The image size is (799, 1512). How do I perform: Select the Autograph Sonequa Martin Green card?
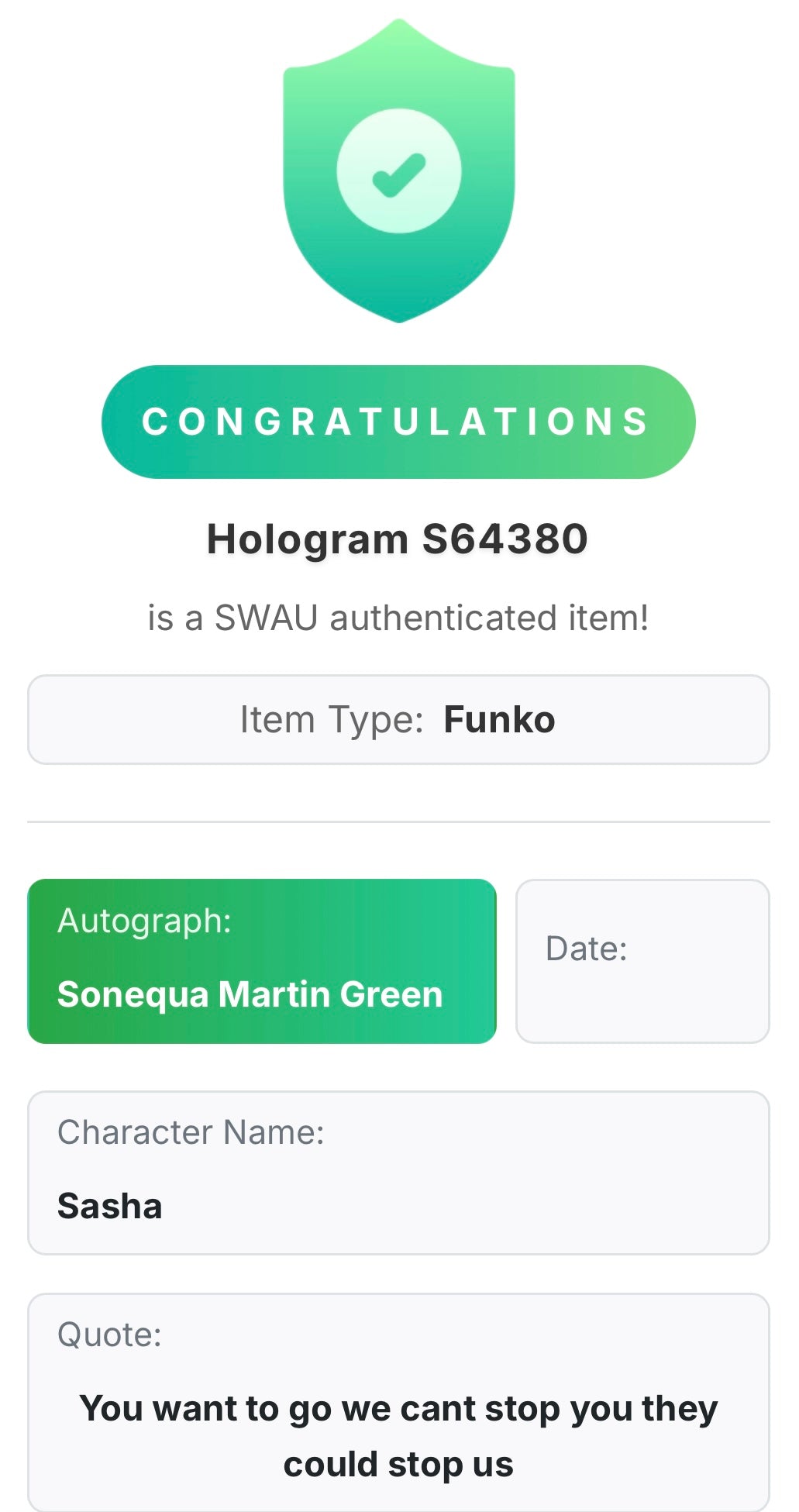tap(261, 961)
